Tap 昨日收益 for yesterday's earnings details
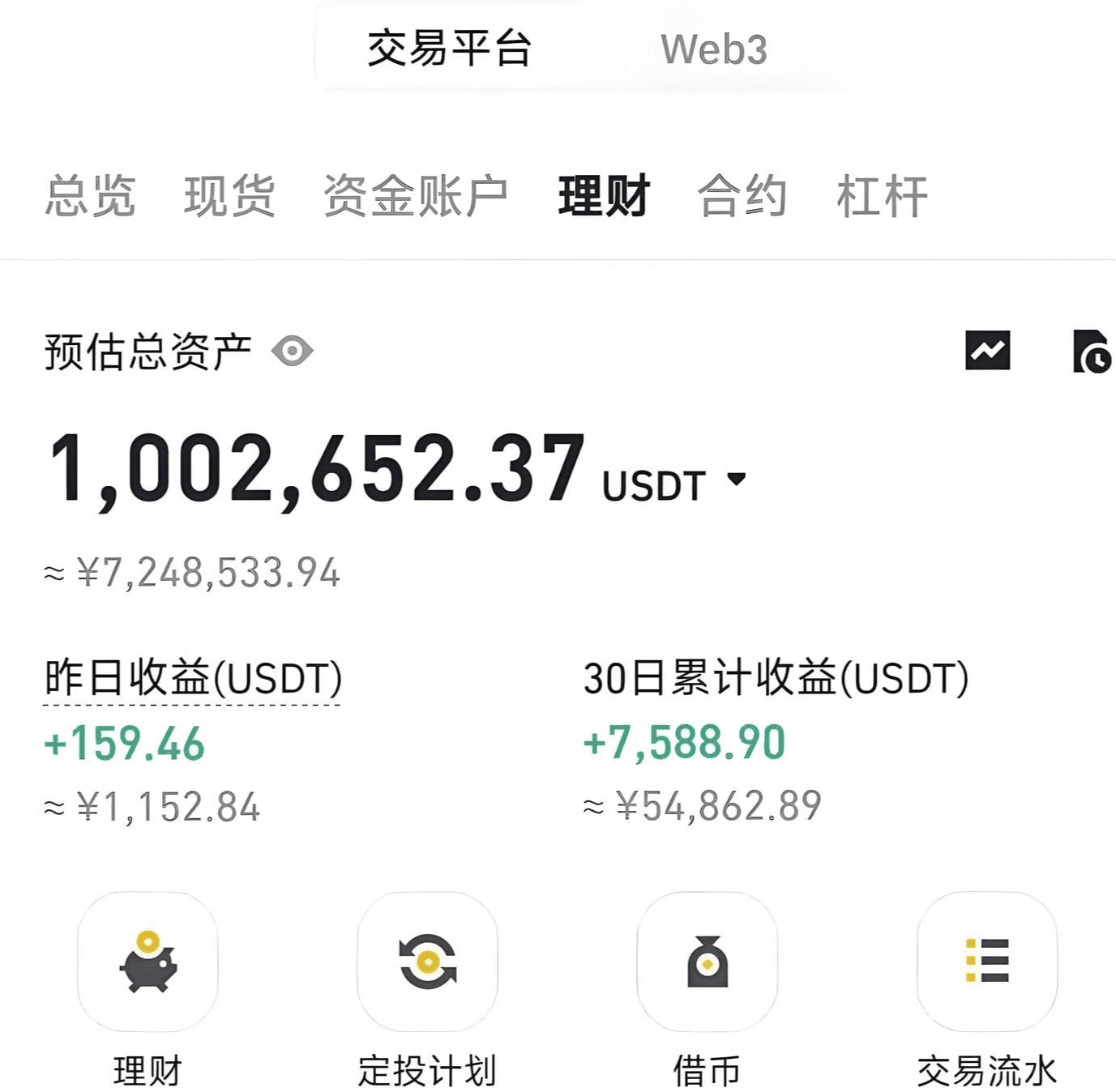The height and width of the screenshot is (1092, 1116). coord(193,679)
